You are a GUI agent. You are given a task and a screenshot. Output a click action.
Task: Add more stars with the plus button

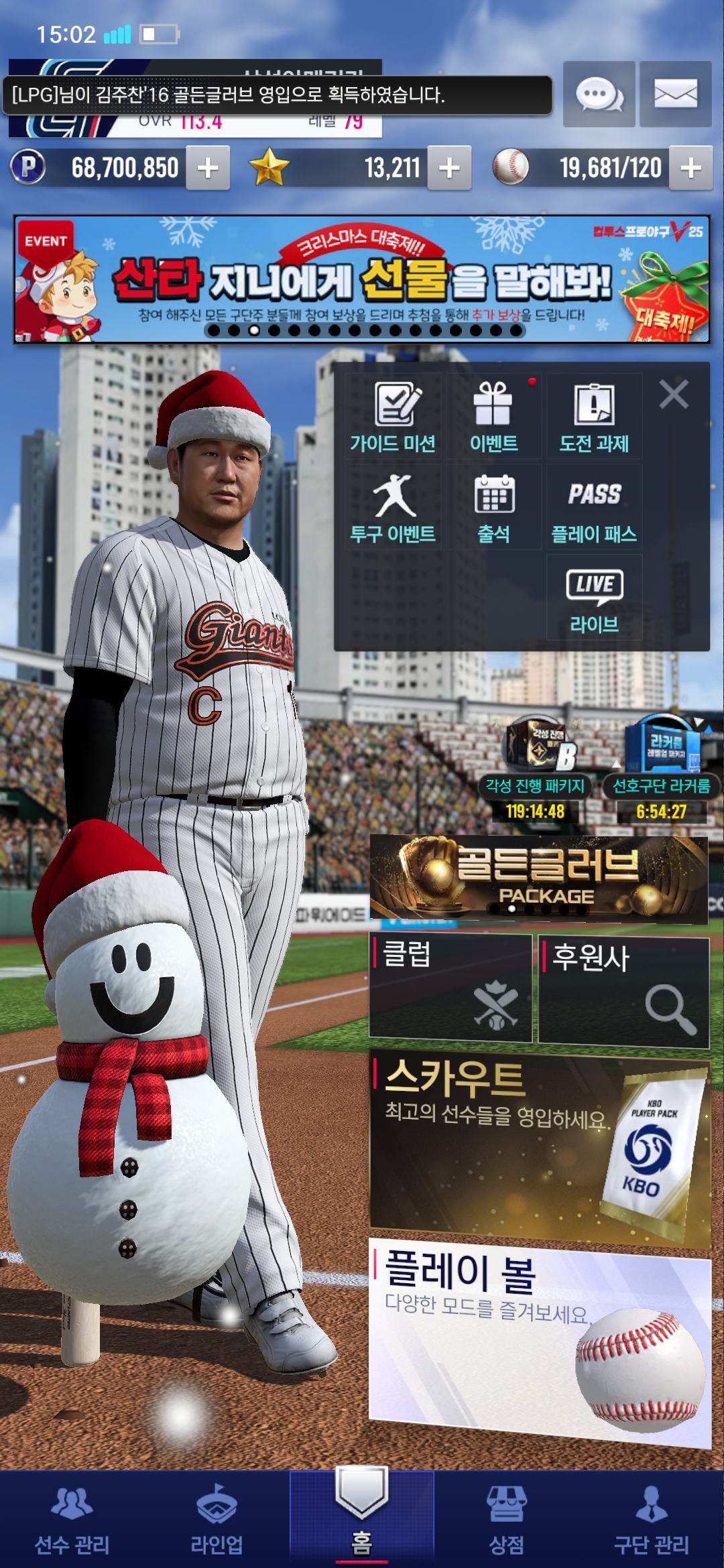[449, 168]
